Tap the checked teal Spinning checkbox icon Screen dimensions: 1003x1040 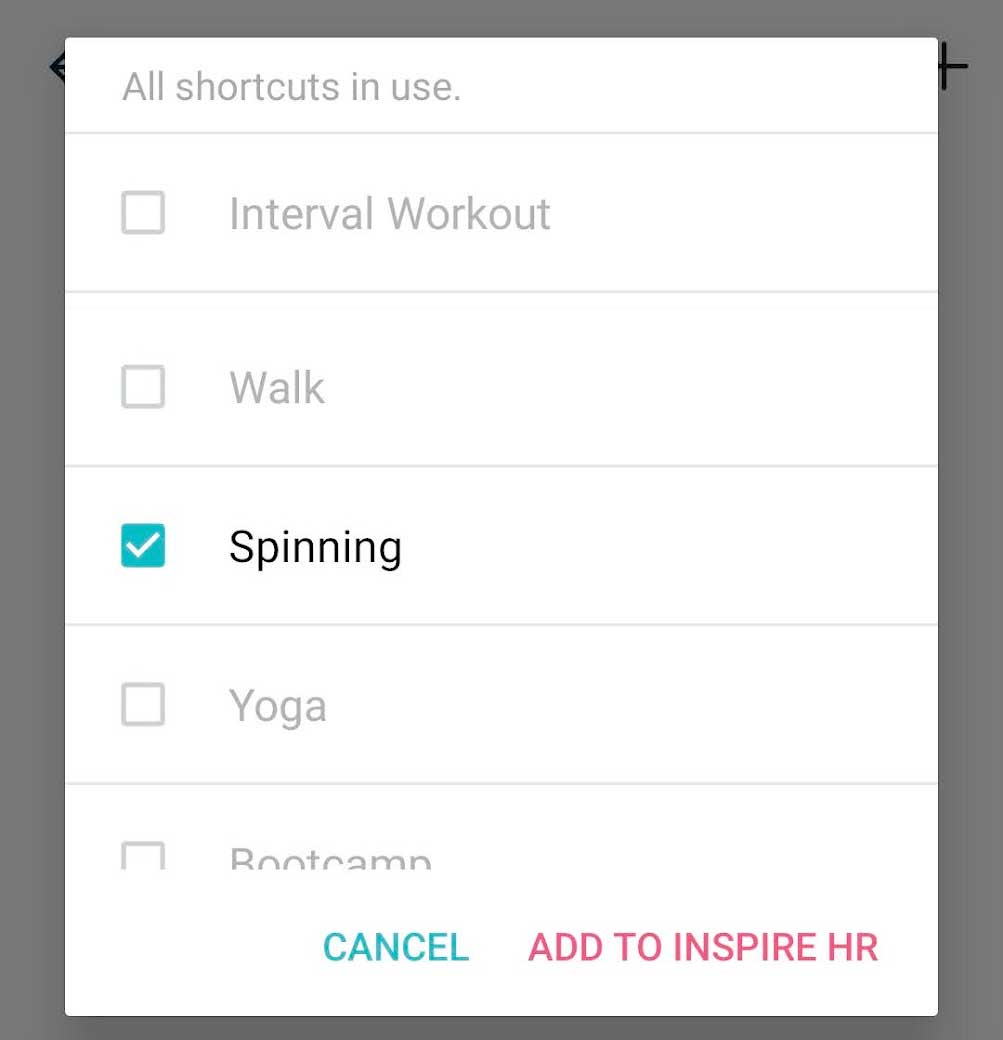pos(142,546)
